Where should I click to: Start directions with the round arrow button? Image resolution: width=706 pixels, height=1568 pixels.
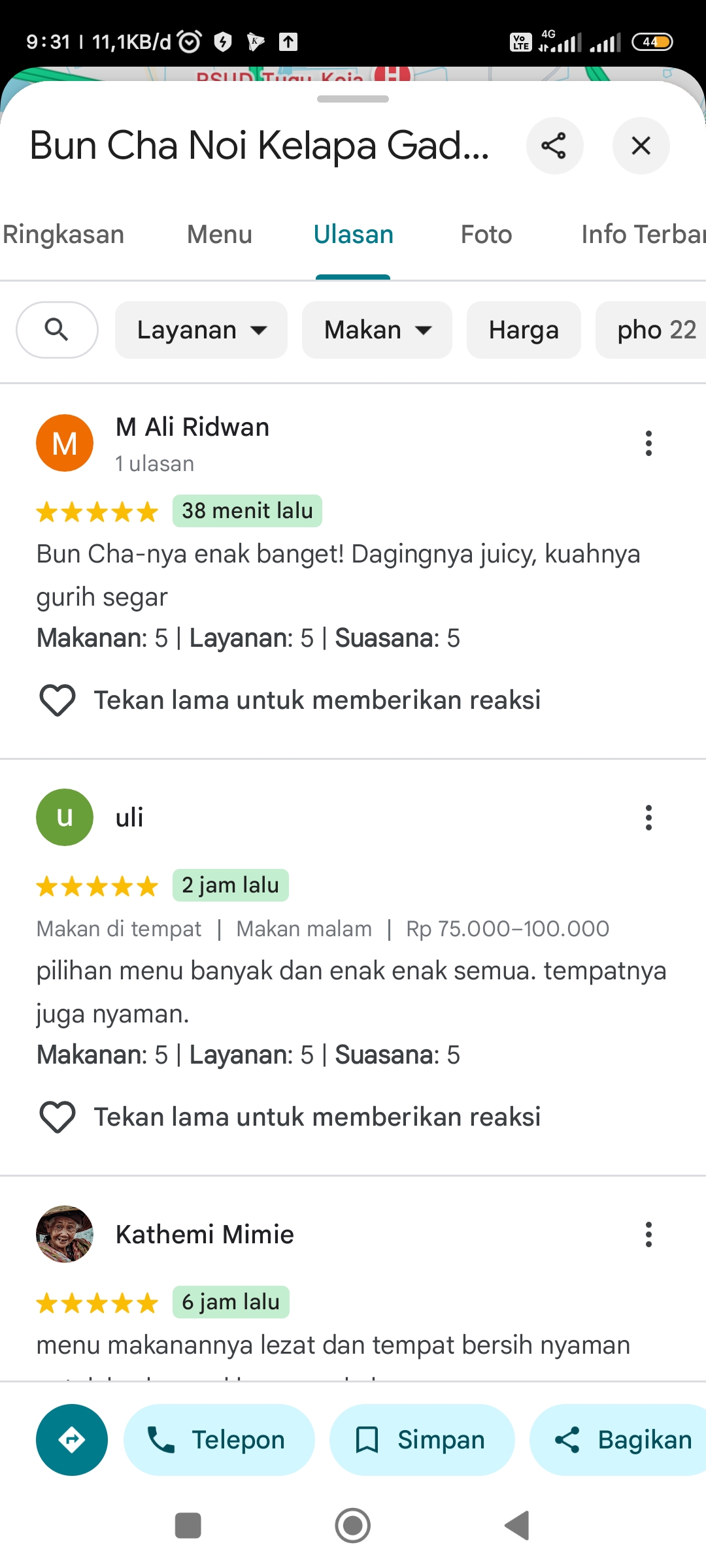[72, 1440]
